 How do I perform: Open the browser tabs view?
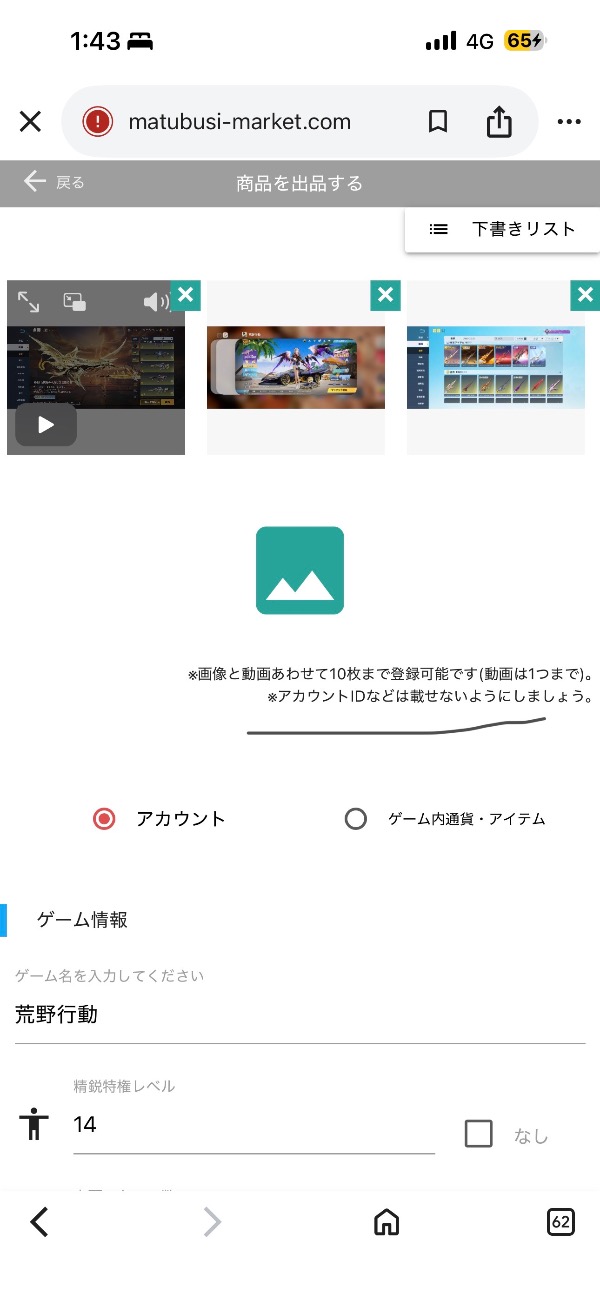(561, 1221)
